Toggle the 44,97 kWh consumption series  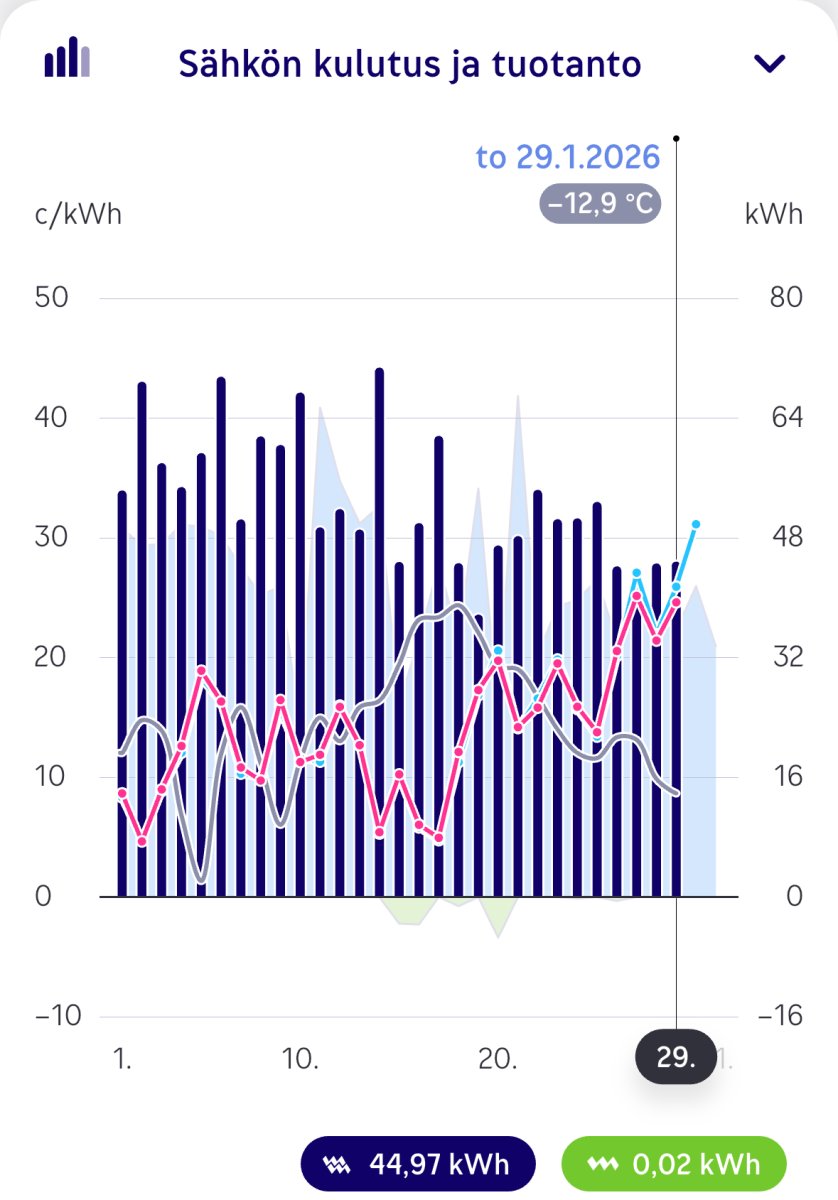(418, 1164)
